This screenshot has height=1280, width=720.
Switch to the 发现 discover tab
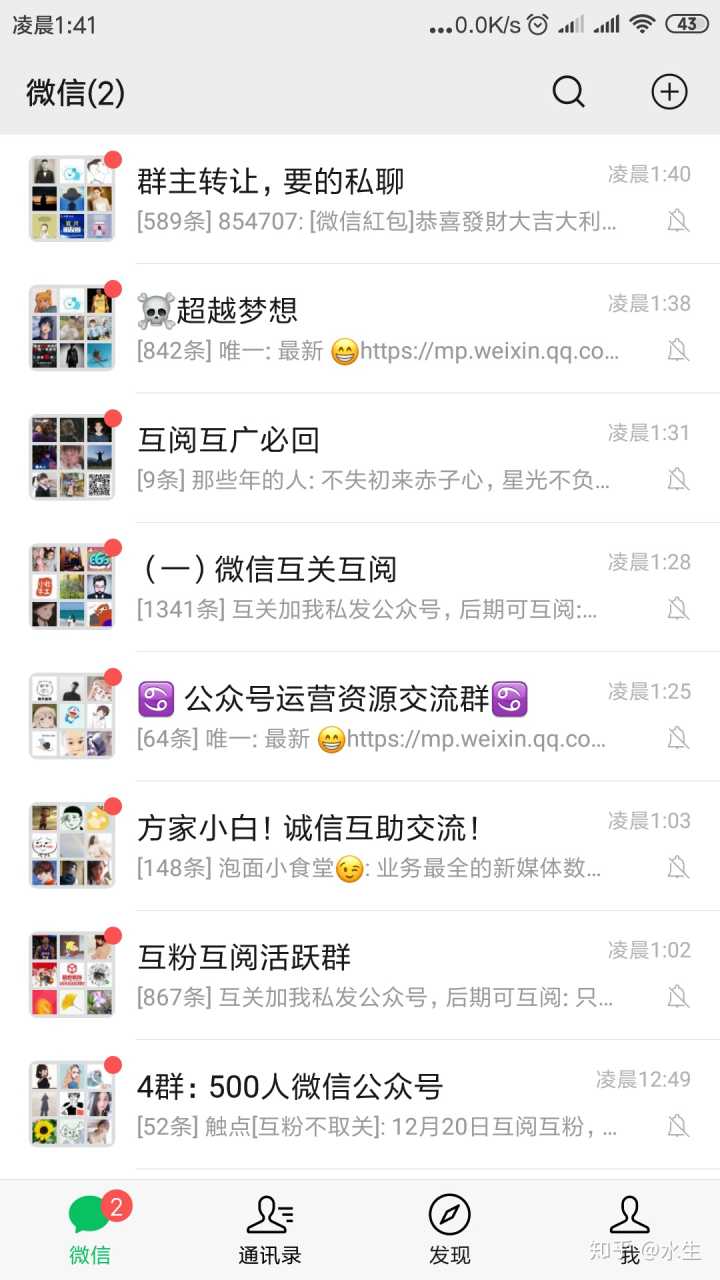[449, 1230]
